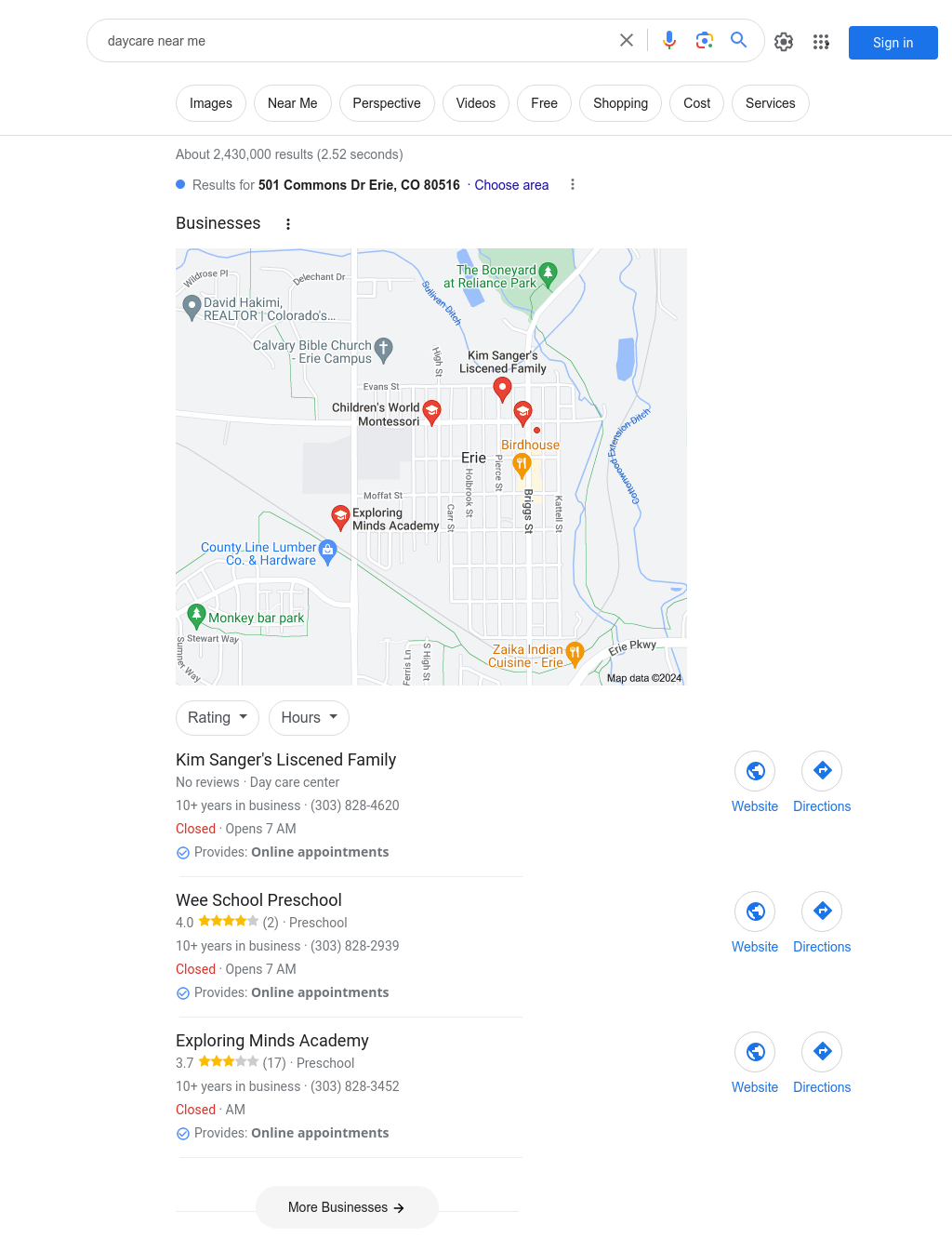
Task: Open search by image lens
Action: (x=705, y=41)
